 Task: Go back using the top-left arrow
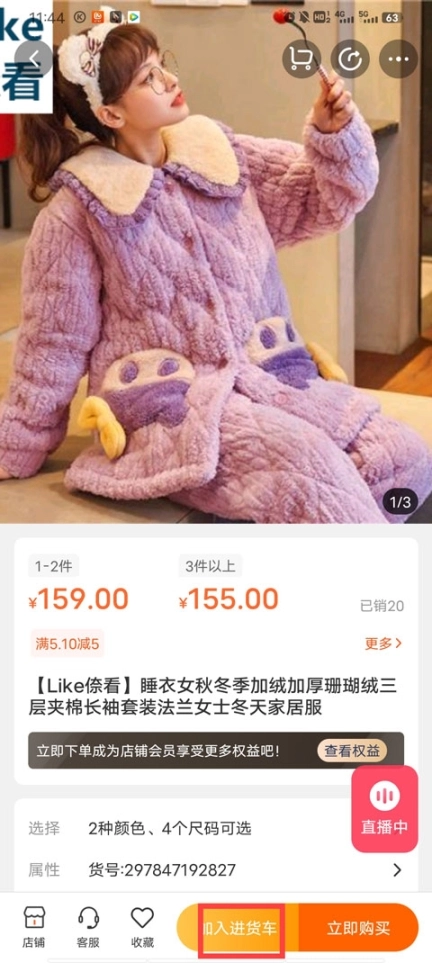coord(34,58)
